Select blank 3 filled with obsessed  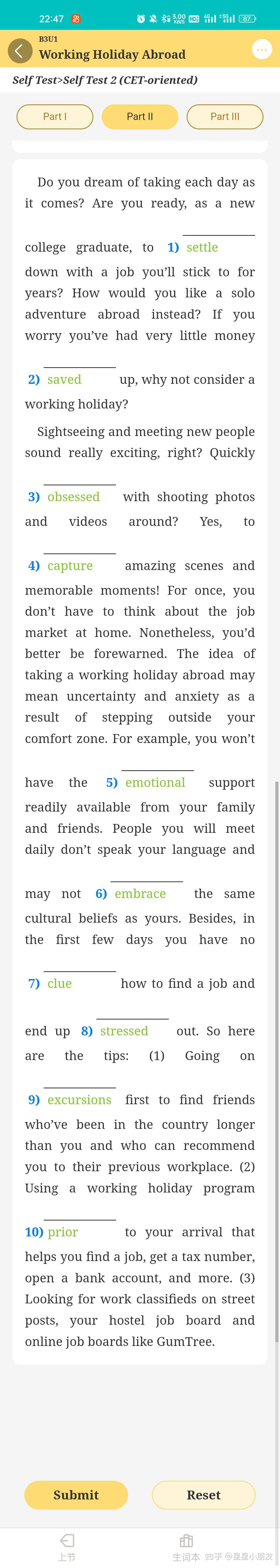pyautogui.click(x=79, y=497)
